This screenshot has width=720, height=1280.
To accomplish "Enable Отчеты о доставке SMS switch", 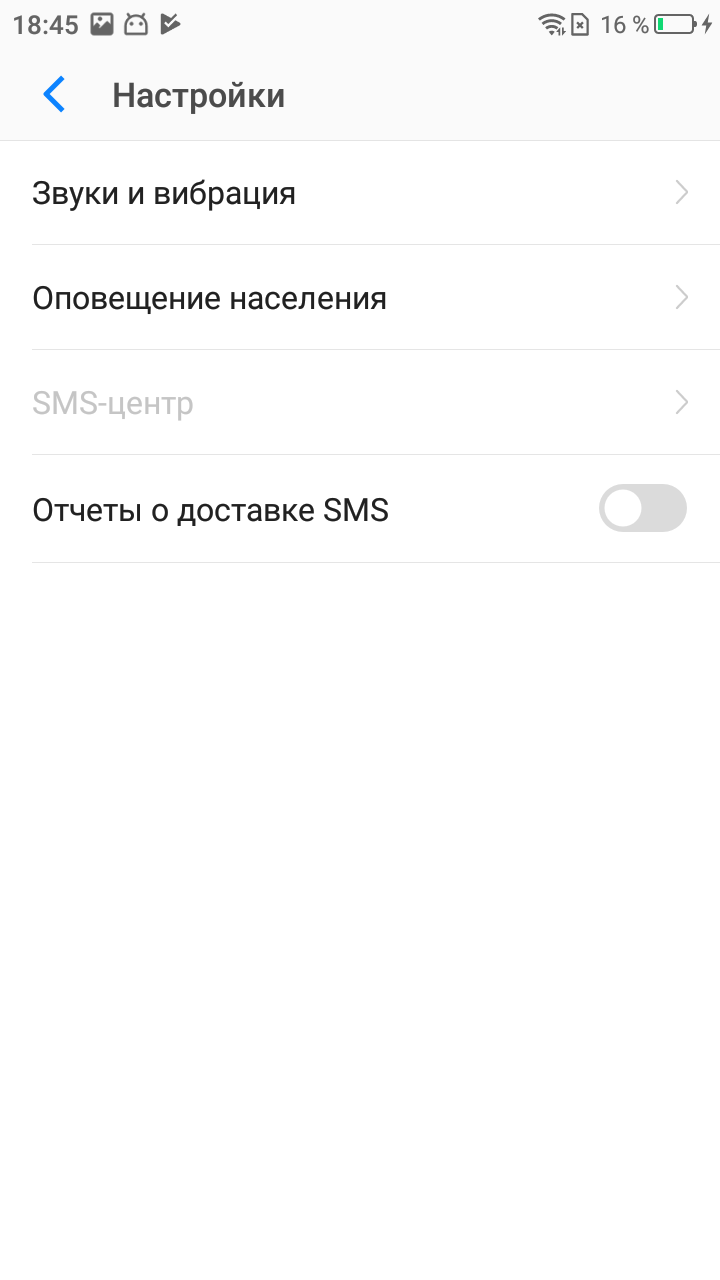I will (x=642, y=508).
